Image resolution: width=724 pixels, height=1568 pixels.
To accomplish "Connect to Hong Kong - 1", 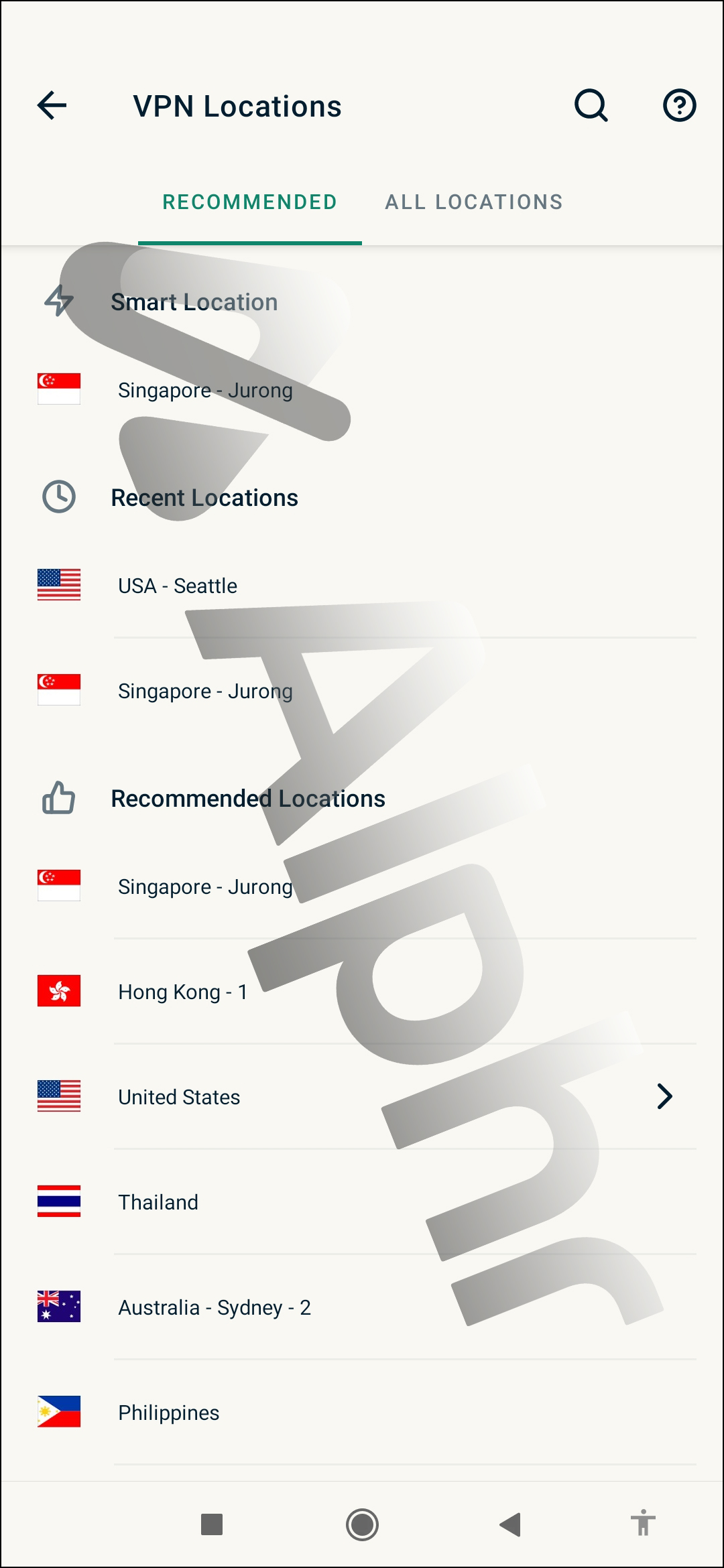I will pos(183,992).
